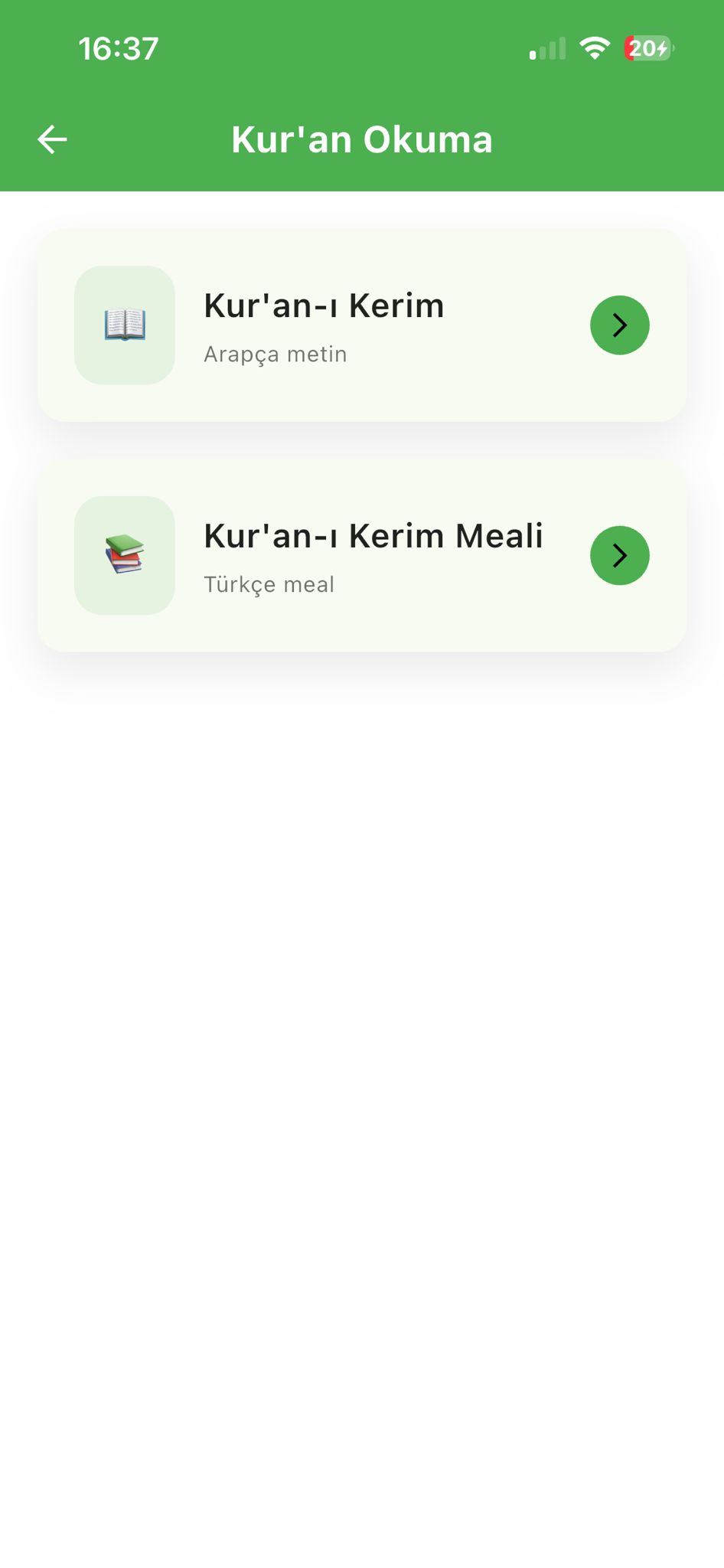This screenshot has width=724, height=1568.
Task: Tap the back arrow in the header
Action: [52, 139]
